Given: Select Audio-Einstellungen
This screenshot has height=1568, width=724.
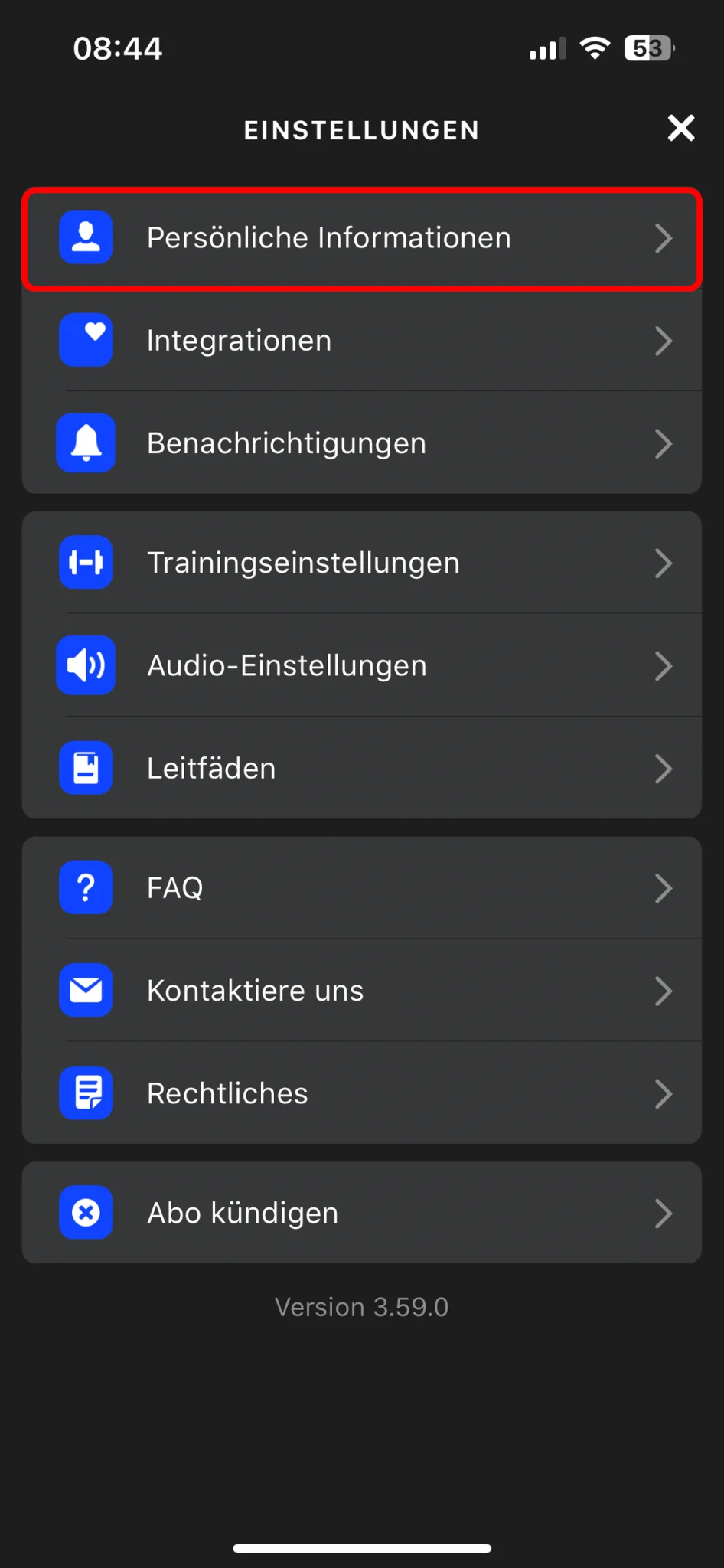Looking at the screenshot, I should click(362, 665).
